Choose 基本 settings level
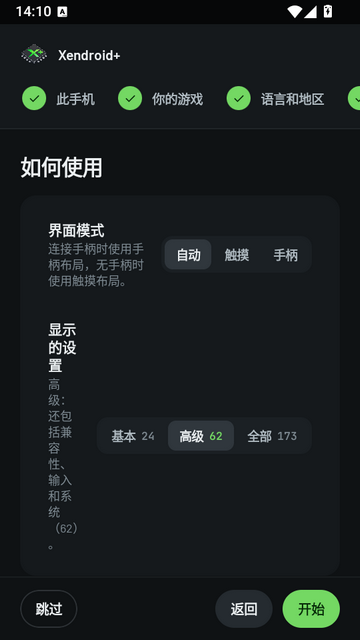Image resolution: width=360 pixels, height=640 pixels. coord(133,436)
